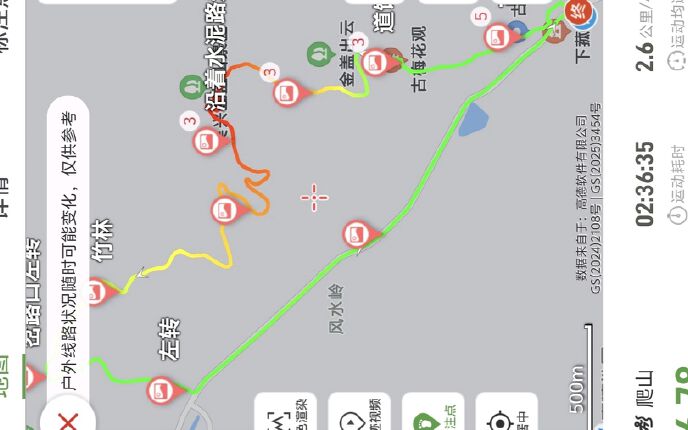
Task: View the photo marker beside 古梅花观
Action: tap(377, 62)
